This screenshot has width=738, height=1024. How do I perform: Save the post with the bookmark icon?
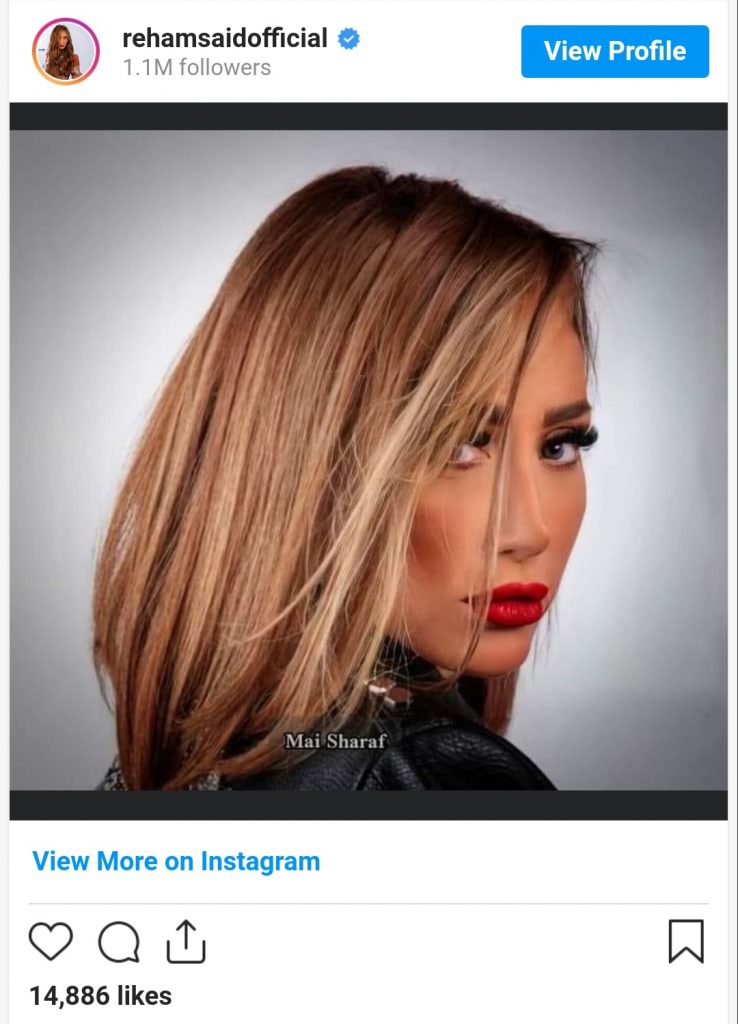(x=686, y=942)
